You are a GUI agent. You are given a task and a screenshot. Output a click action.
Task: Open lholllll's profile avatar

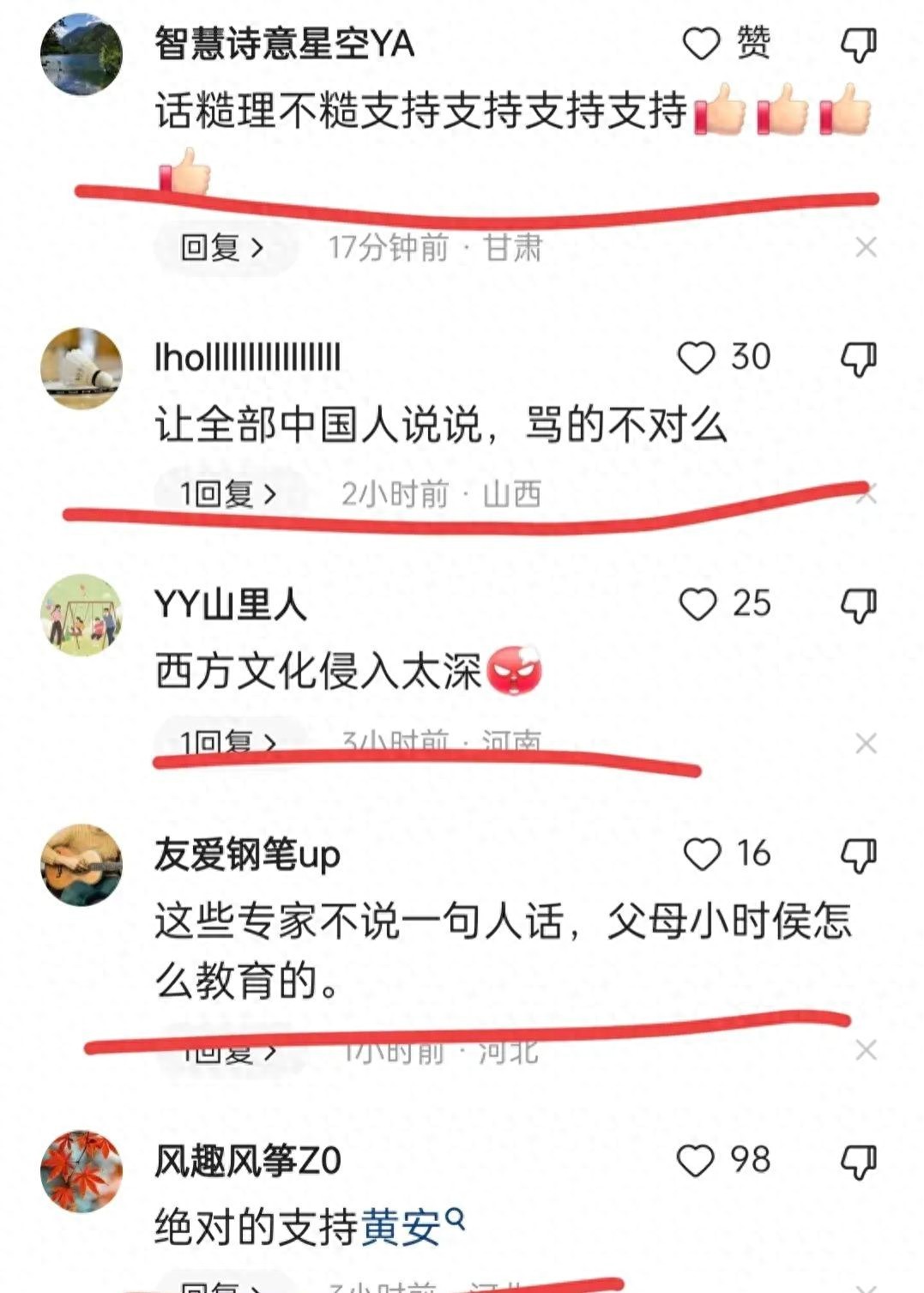click(82, 368)
